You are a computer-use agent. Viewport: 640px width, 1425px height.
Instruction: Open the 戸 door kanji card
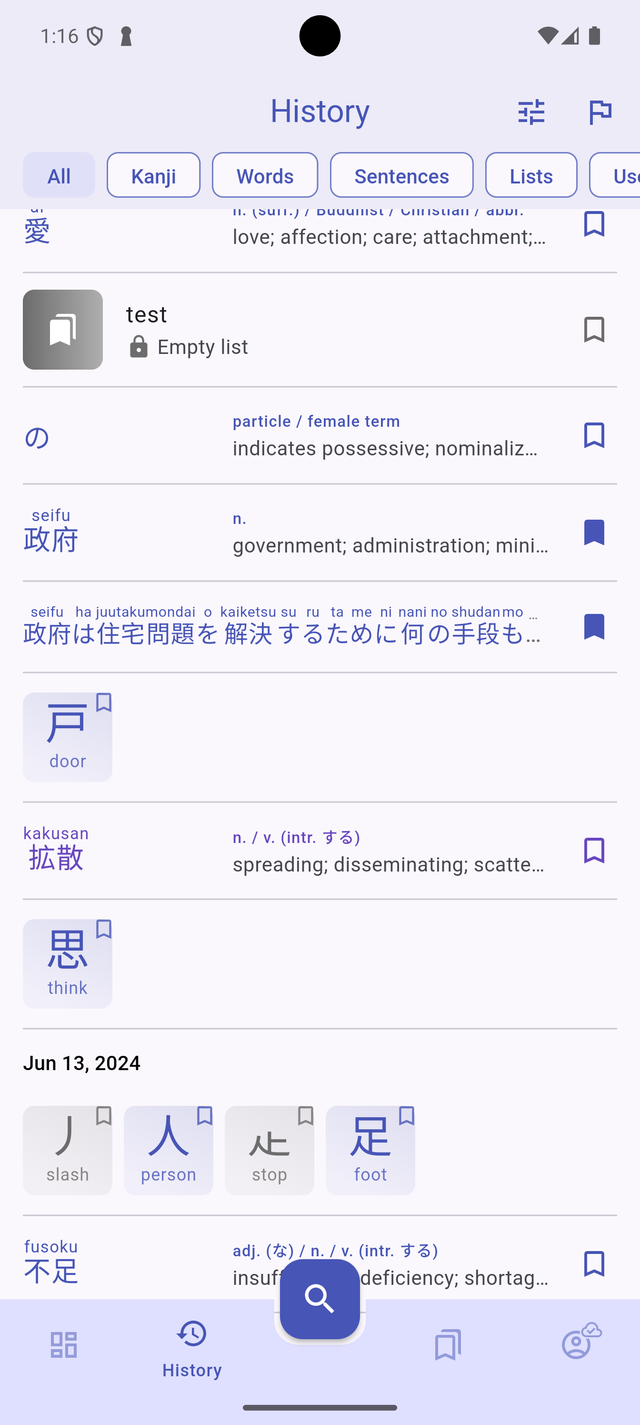click(x=67, y=737)
